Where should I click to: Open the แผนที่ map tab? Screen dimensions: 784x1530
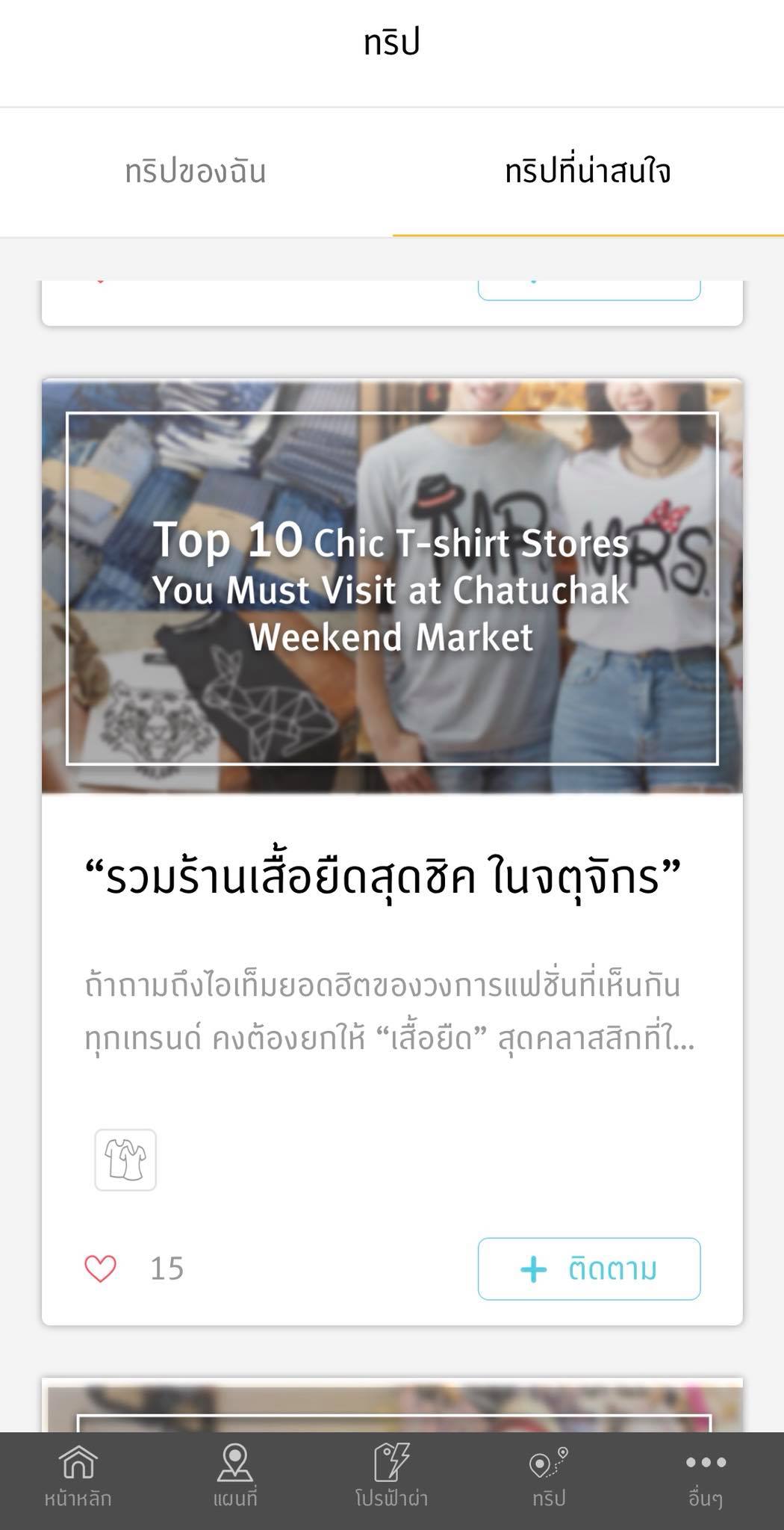tap(235, 1476)
